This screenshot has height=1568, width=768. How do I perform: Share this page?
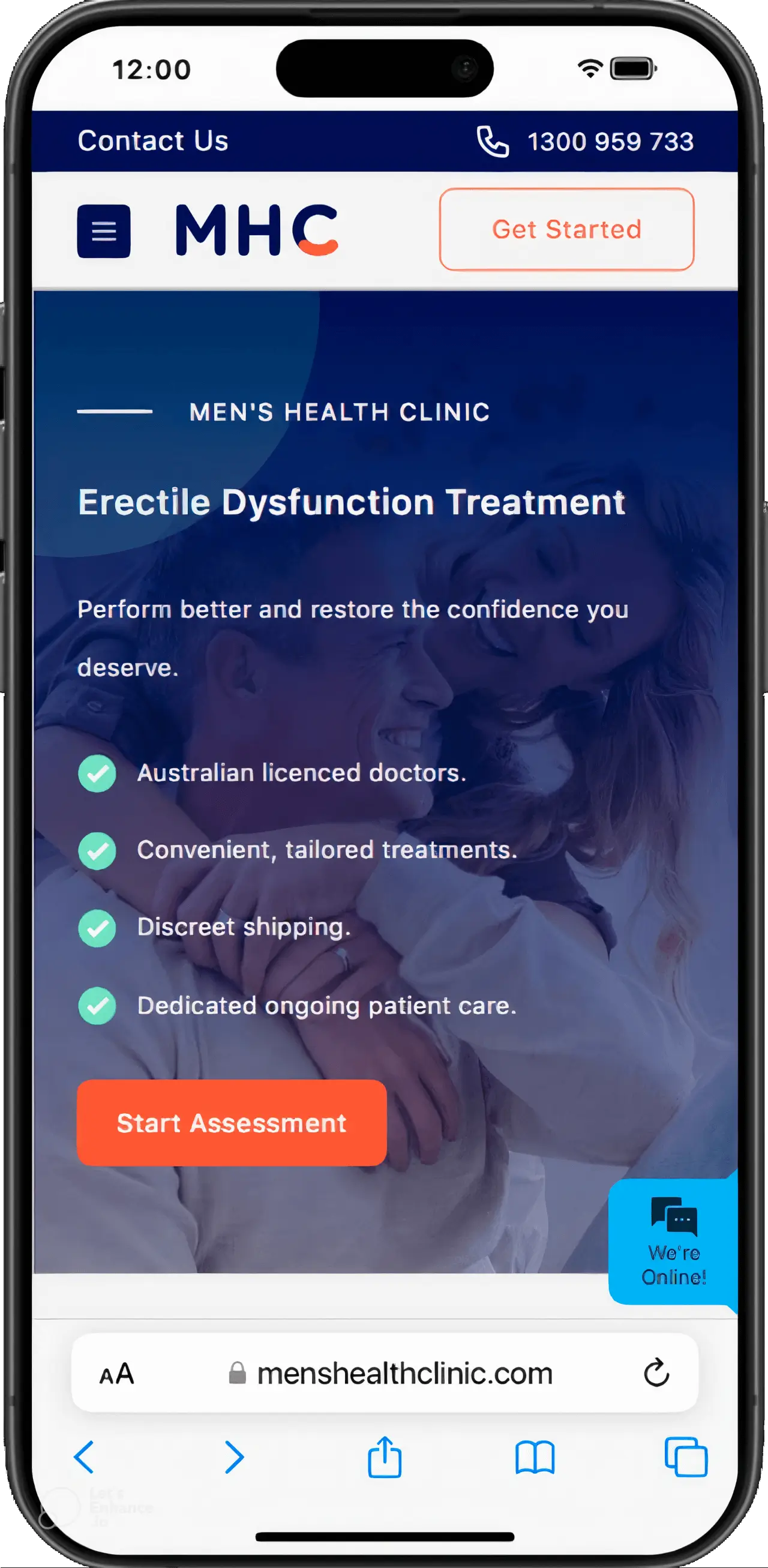(385, 1457)
